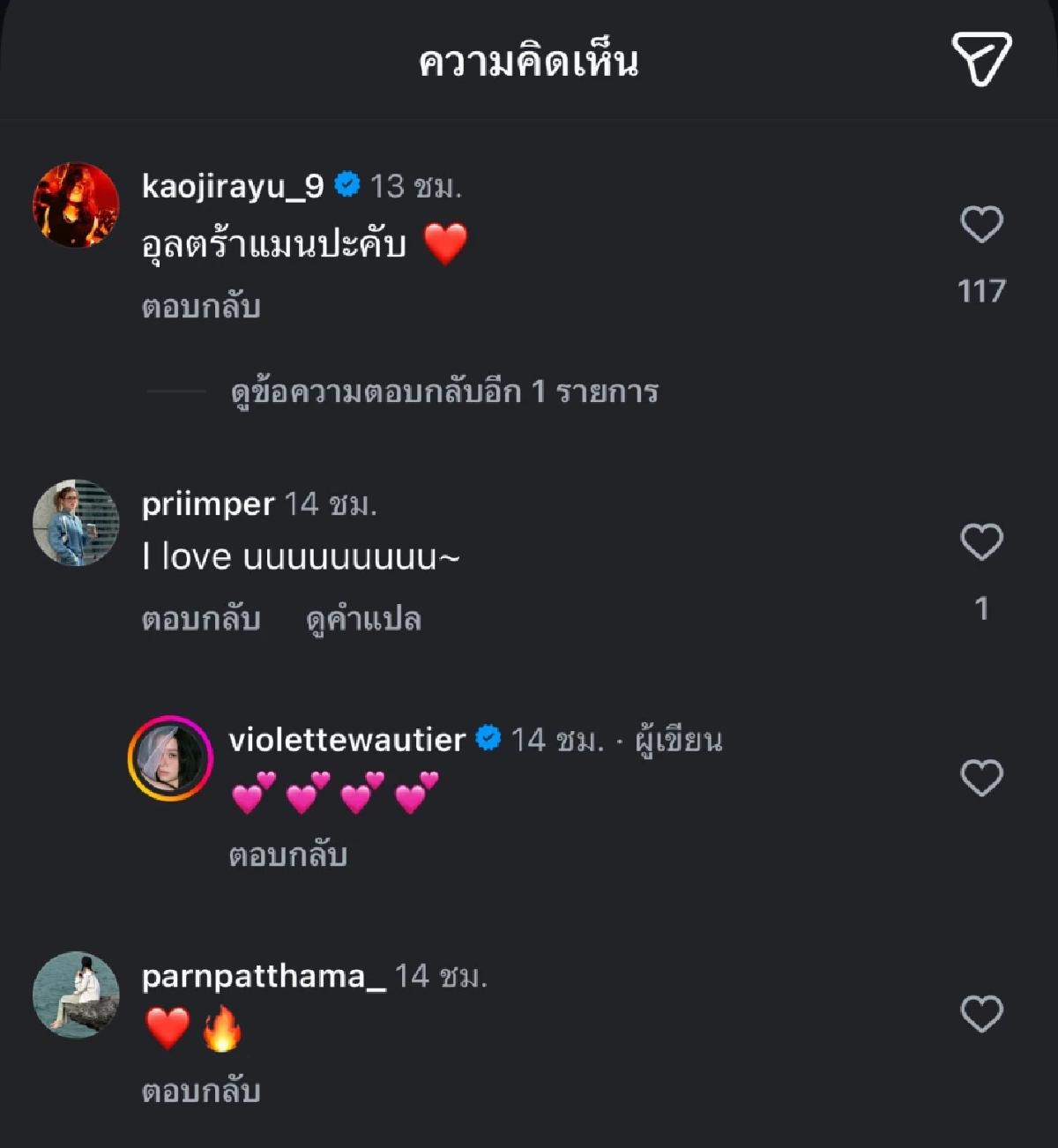
Task: Tap the heart on violettewautier's reply
Action: [x=981, y=776]
